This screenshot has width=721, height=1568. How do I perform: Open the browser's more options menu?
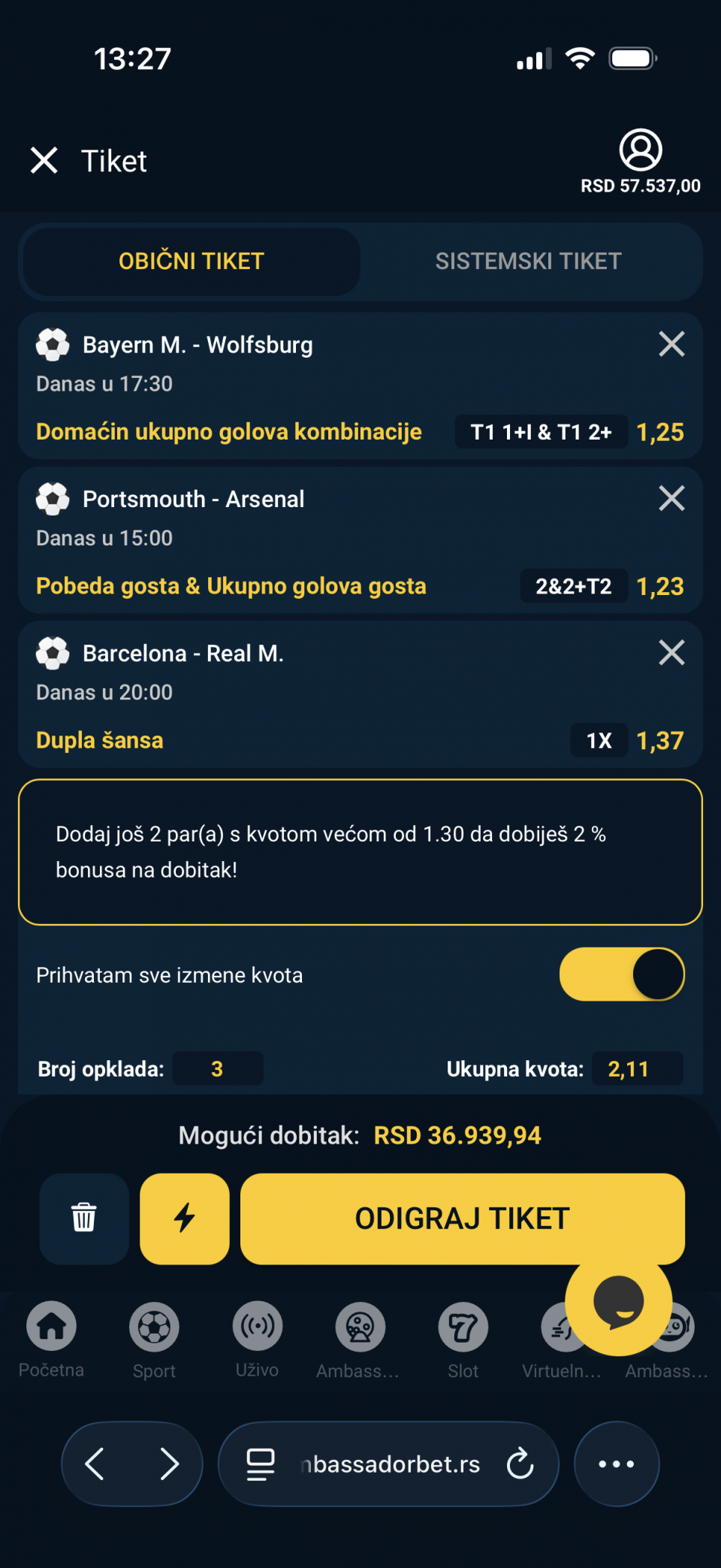[x=617, y=1464]
